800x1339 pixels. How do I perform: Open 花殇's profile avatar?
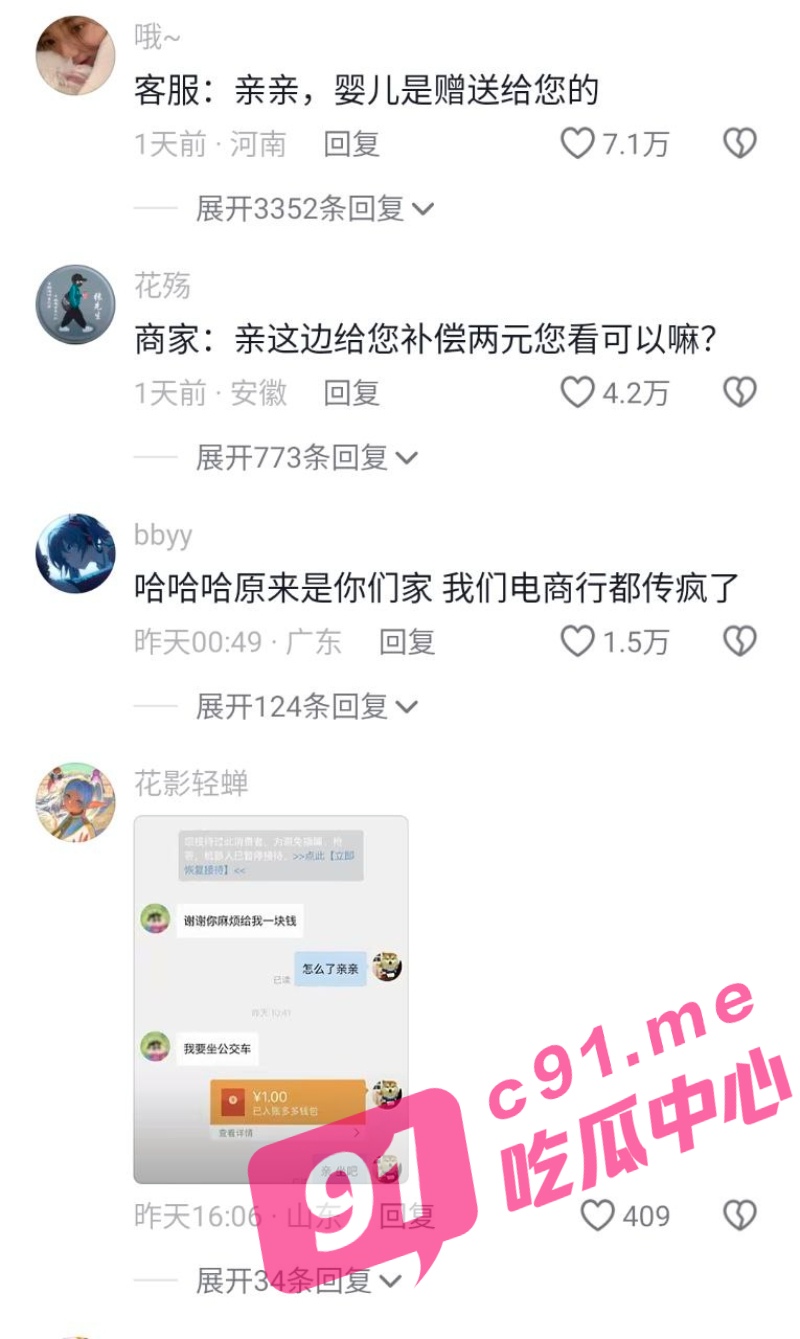(76, 304)
